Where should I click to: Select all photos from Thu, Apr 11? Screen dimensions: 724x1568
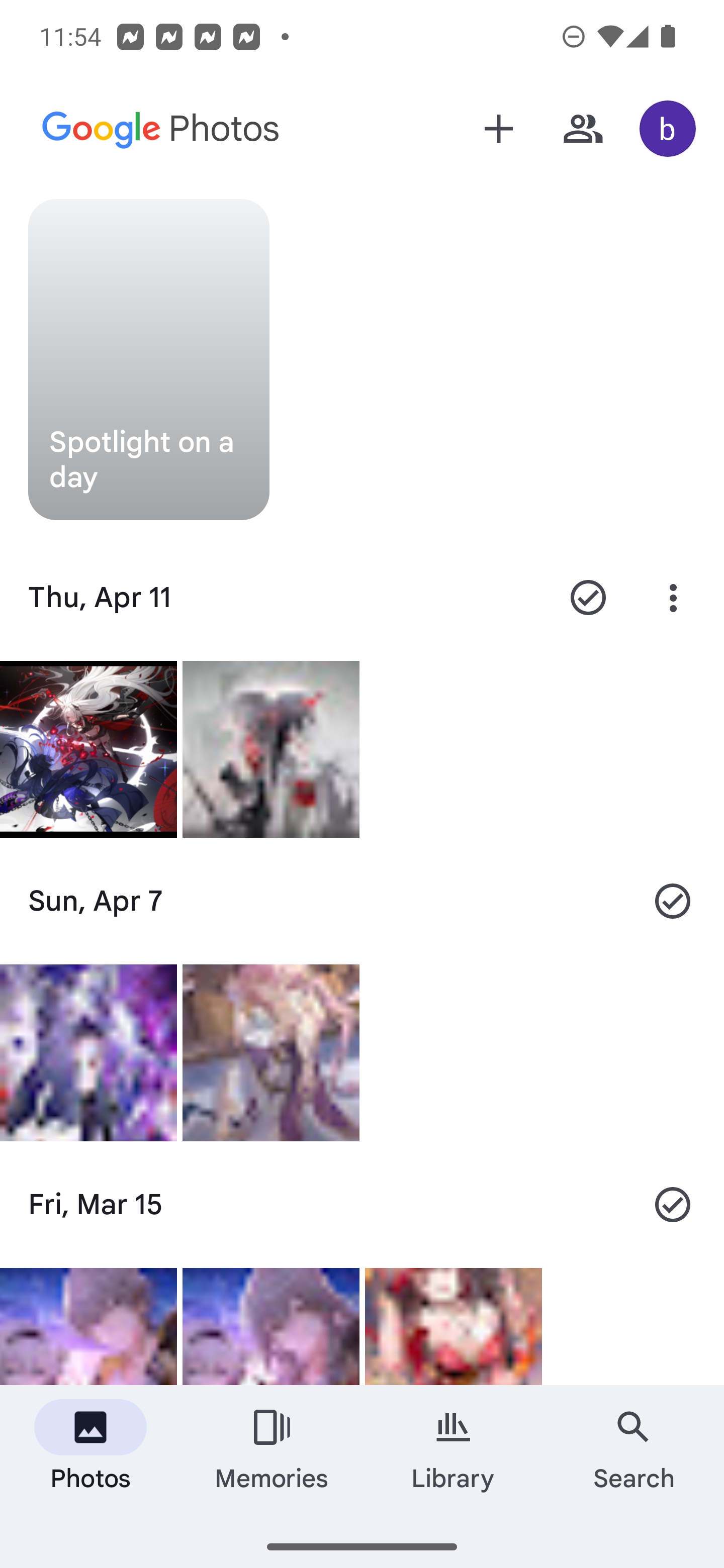588,598
